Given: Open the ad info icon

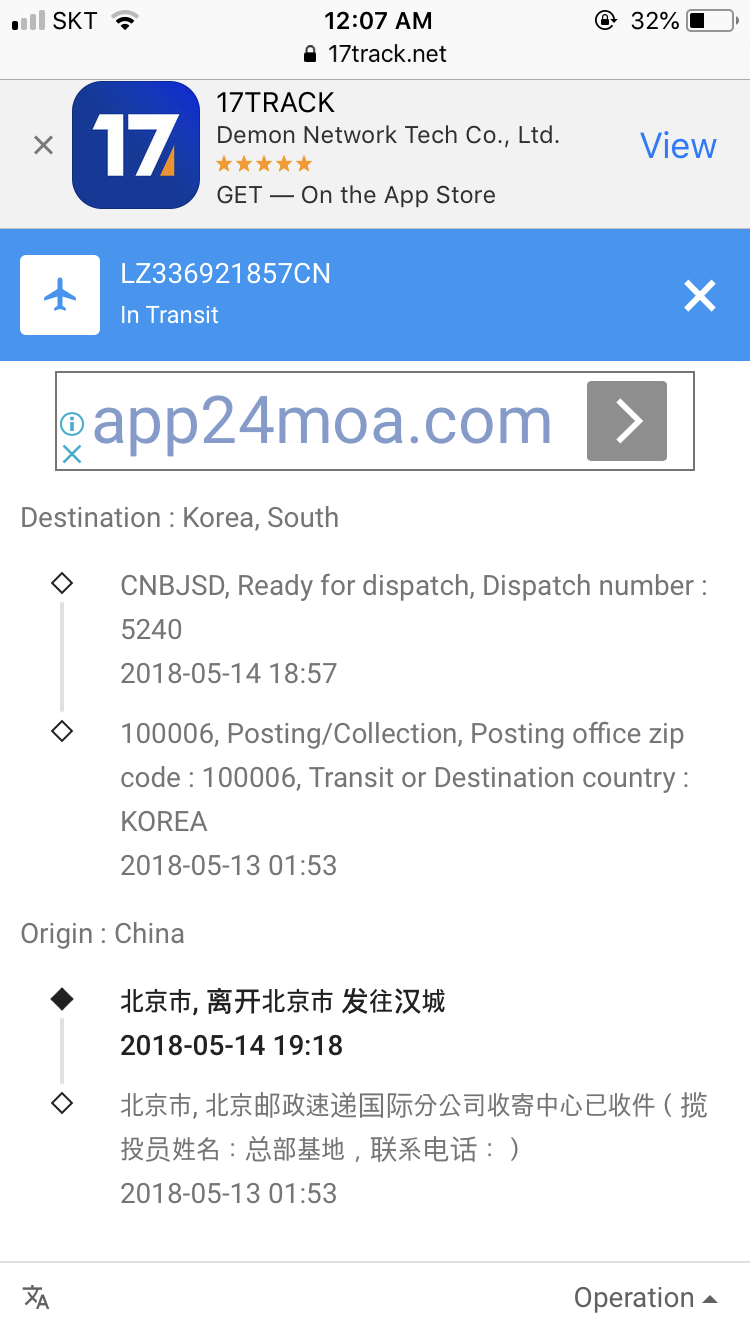Looking at the screenshot, I should coord(72,424).
